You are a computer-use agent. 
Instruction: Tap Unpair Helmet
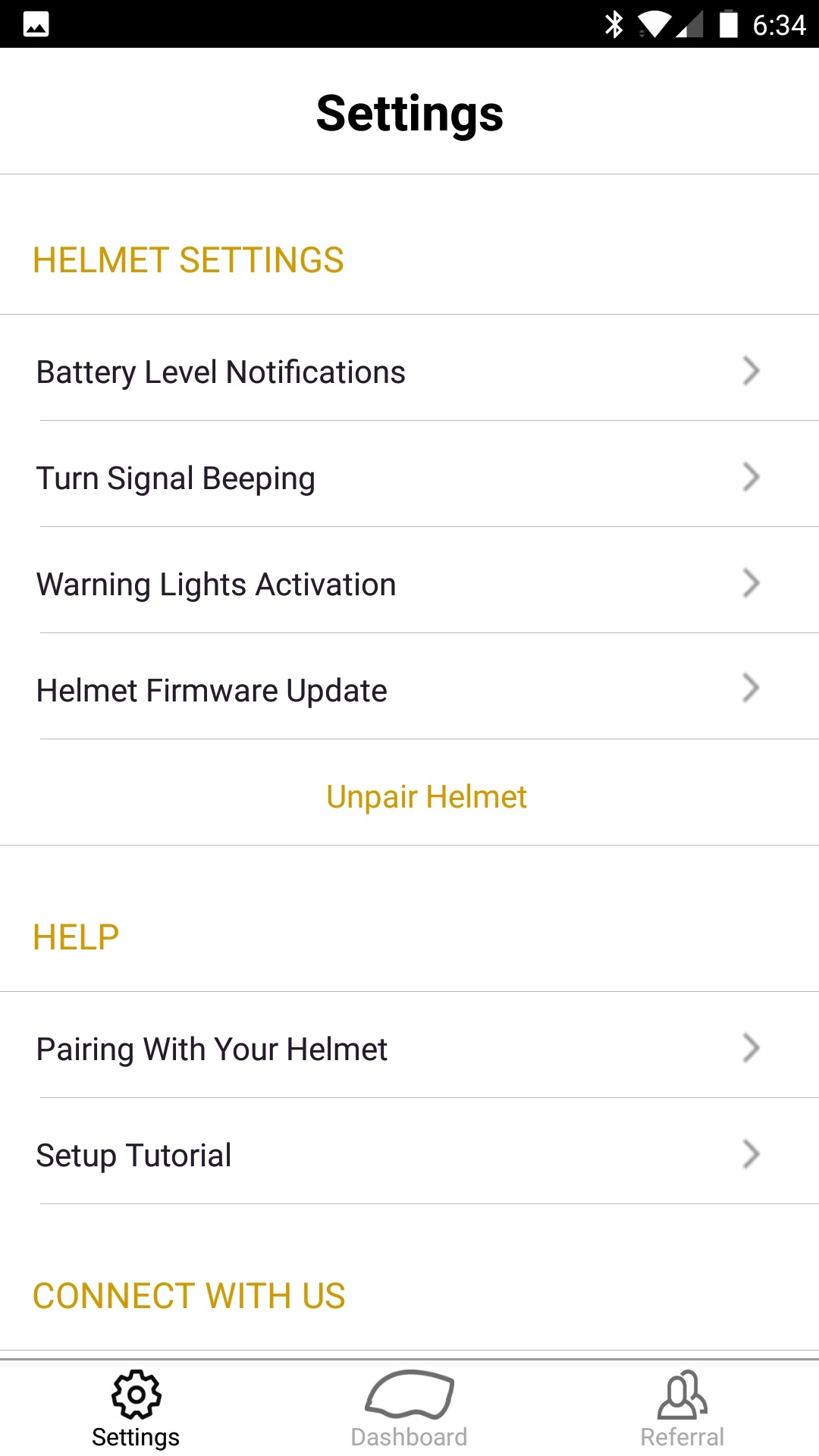pyautogui.click(x=426, y=796)
